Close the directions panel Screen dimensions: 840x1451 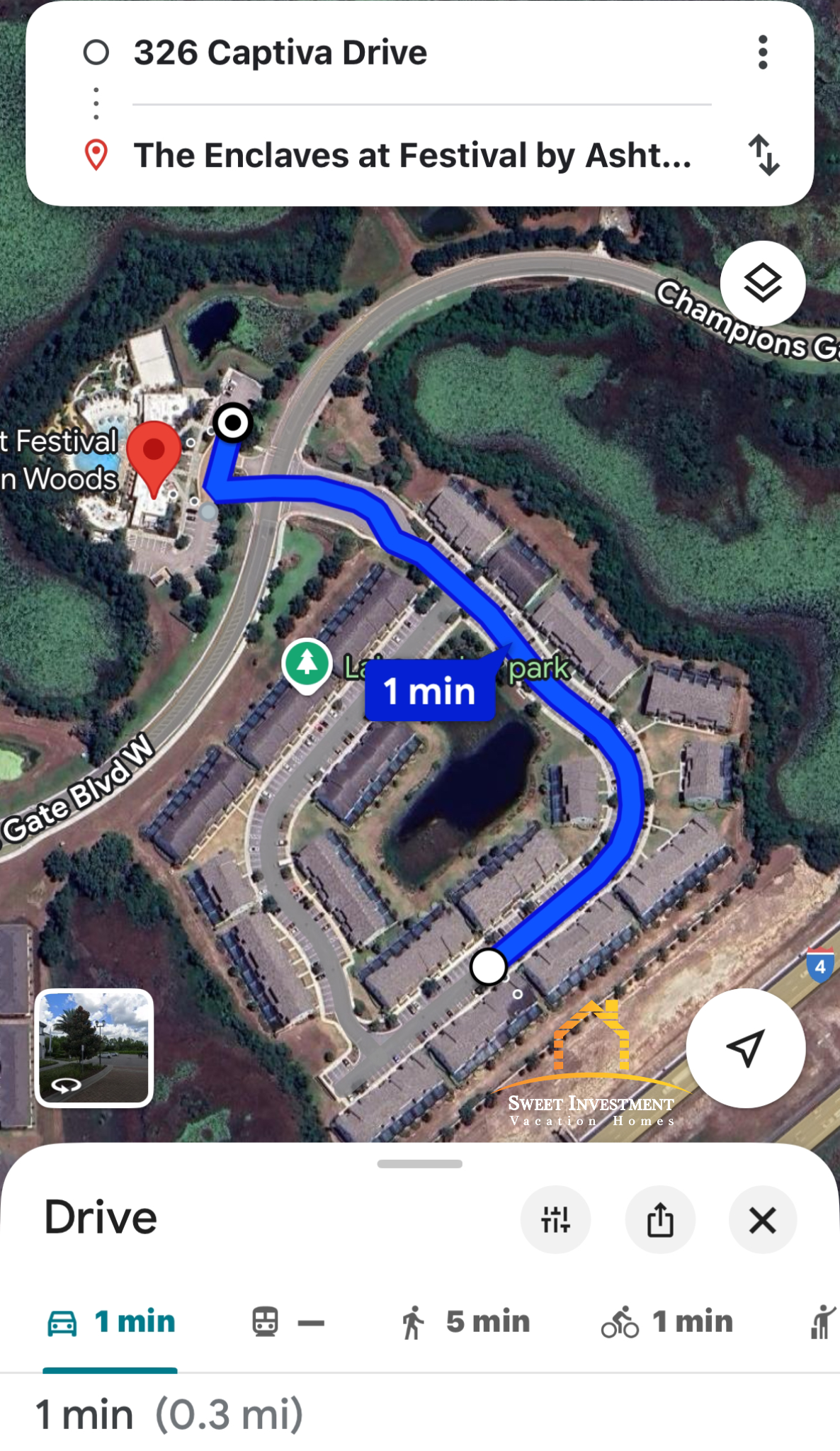[x=762, y=1219]
